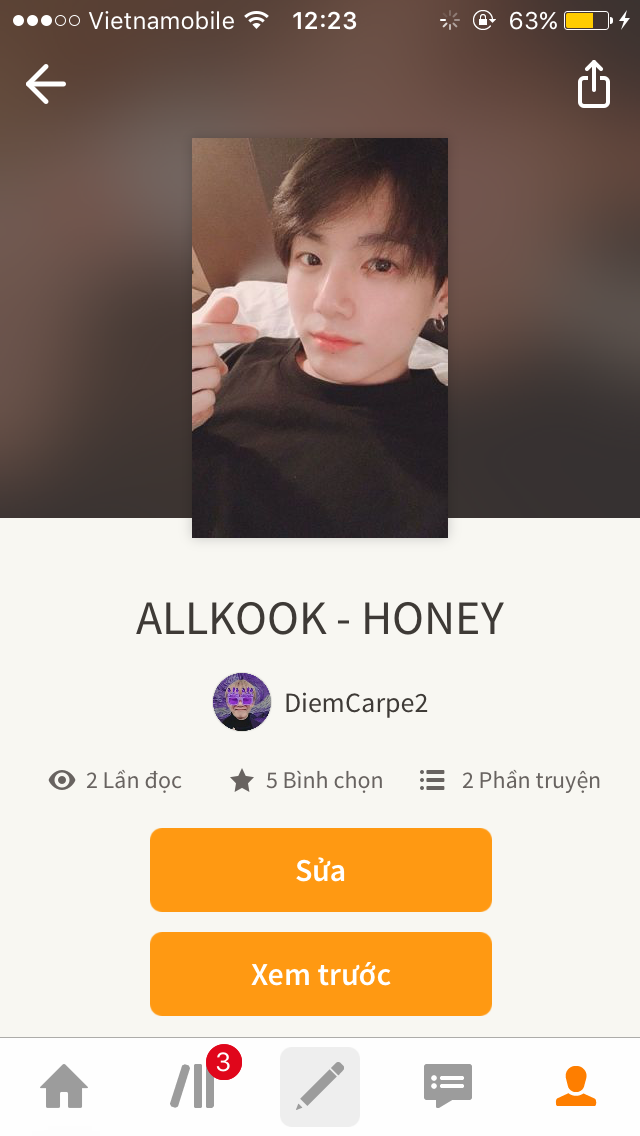
Task: Open the Library tab with badge 3
Action: 193,1086
